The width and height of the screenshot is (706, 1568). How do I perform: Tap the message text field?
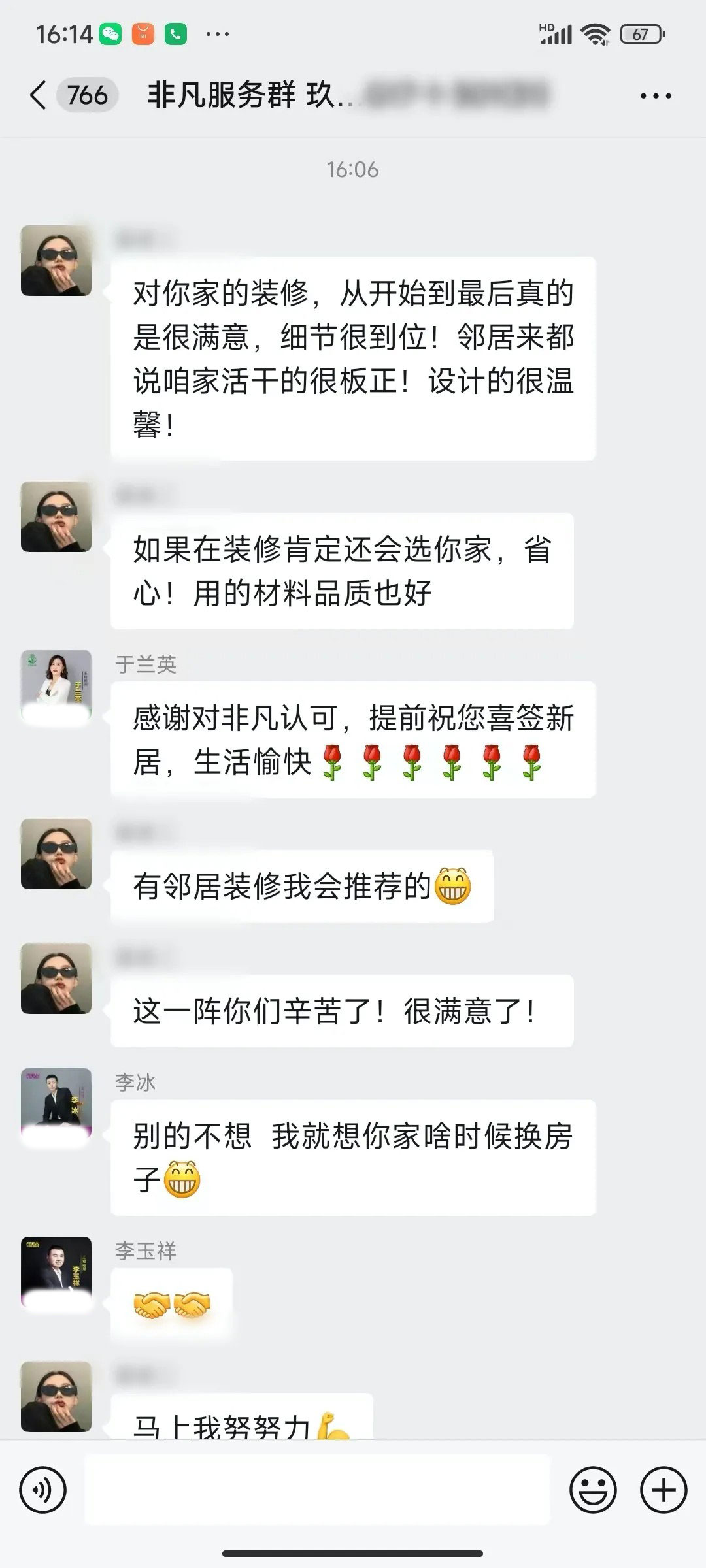(x=317, y=1490)
